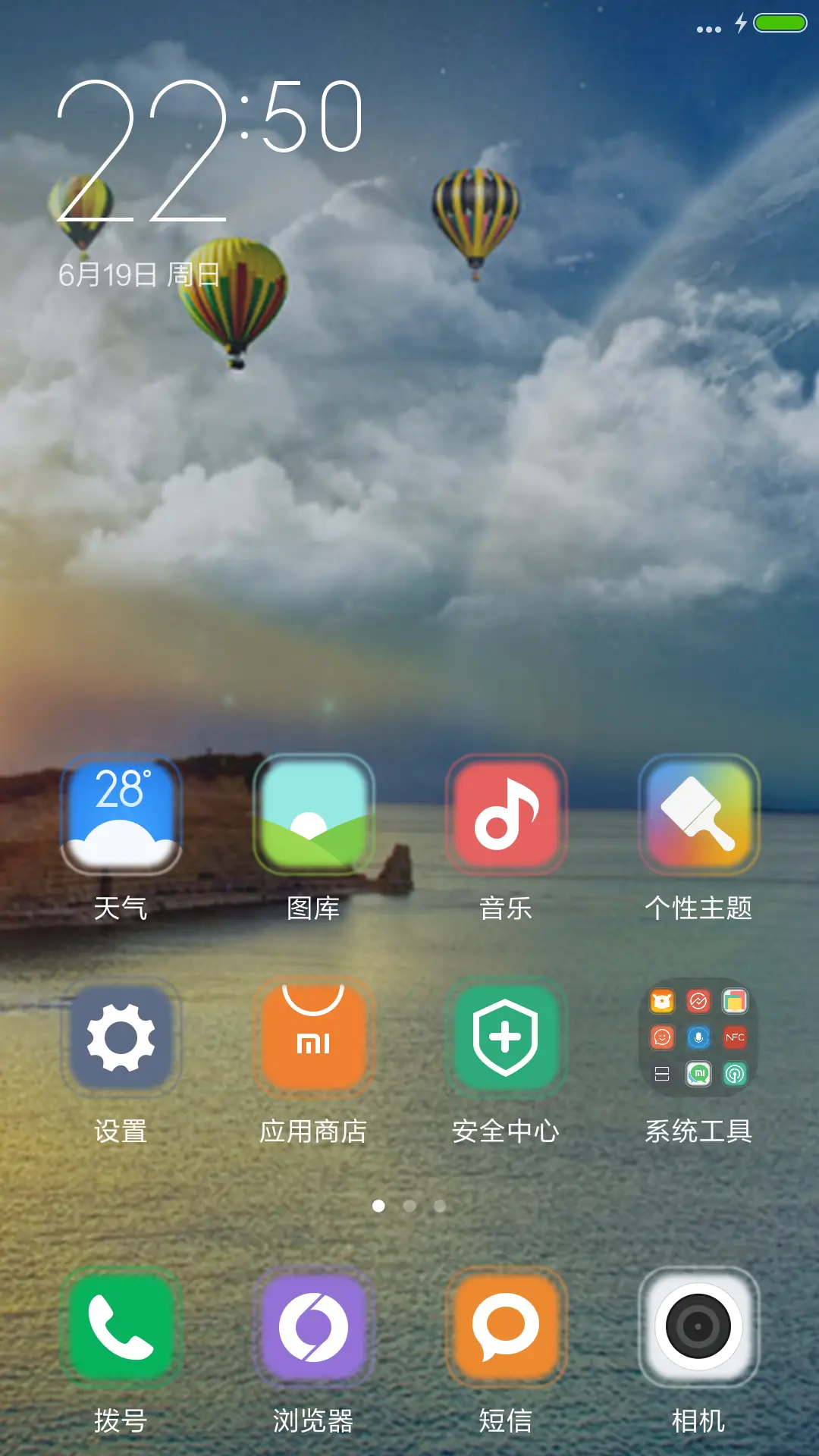Screen dimensions: 819x1456
Task: Expand the 系统工具 folder
Action: (698, 1037)
